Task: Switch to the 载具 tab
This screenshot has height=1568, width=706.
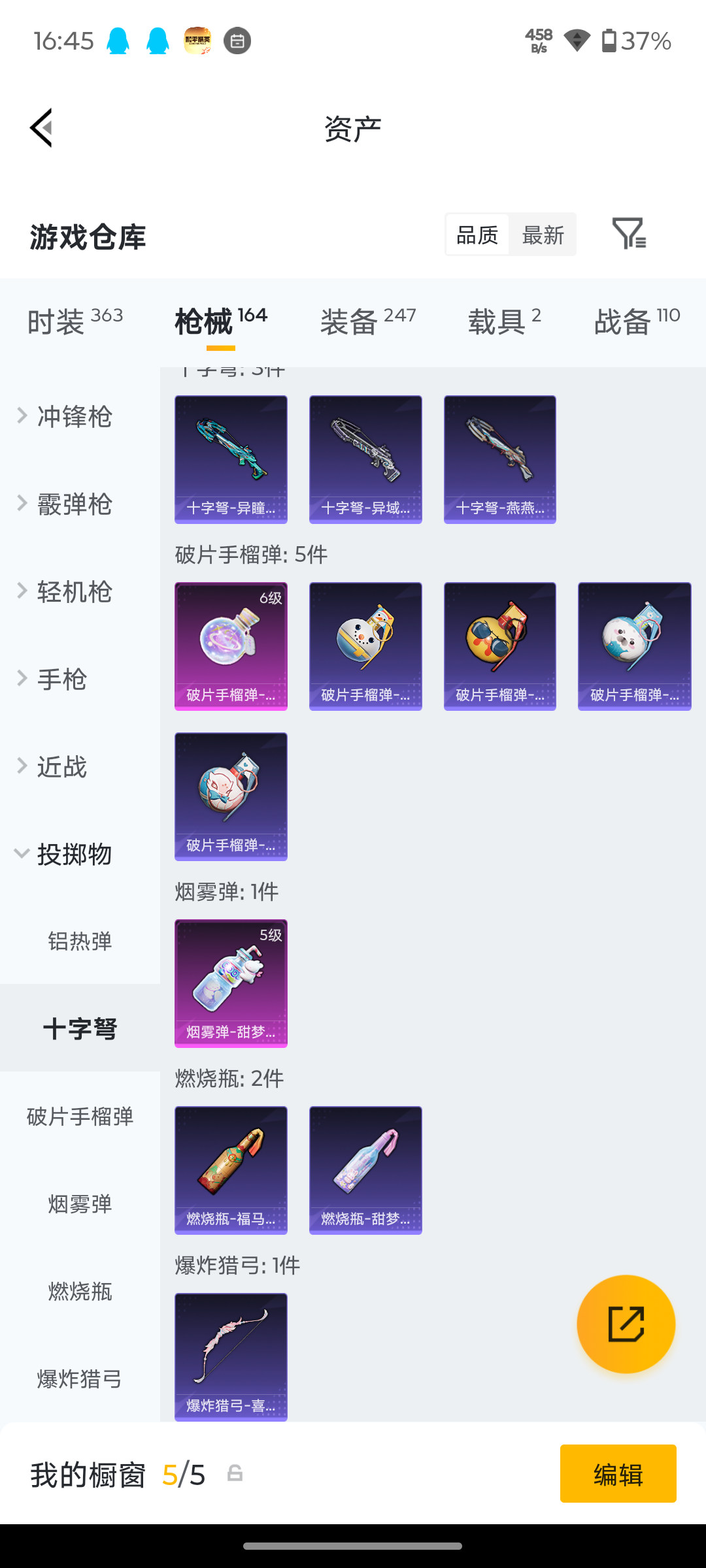Action: 504,321
